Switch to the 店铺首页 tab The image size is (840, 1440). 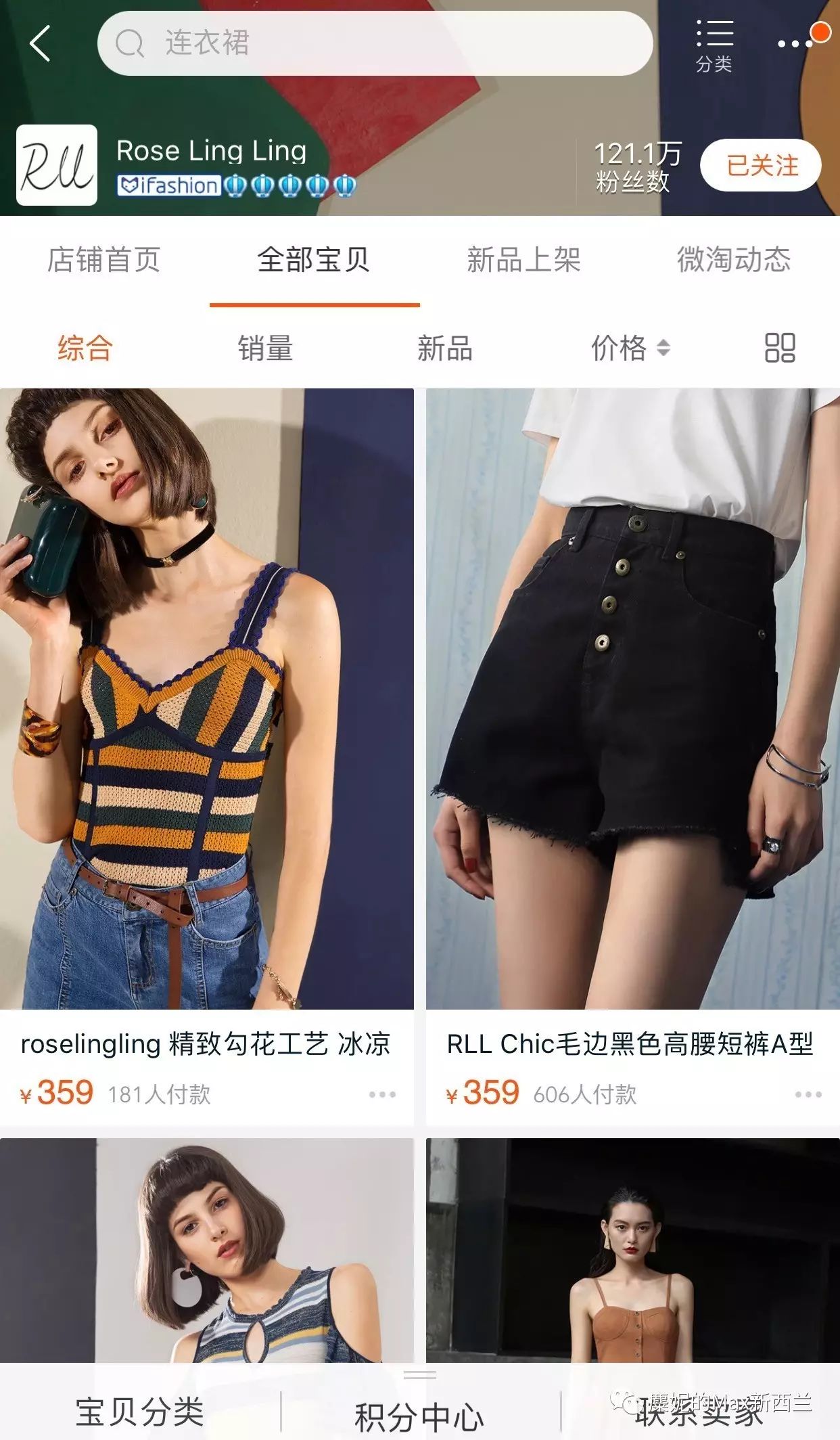pos(104,260)
